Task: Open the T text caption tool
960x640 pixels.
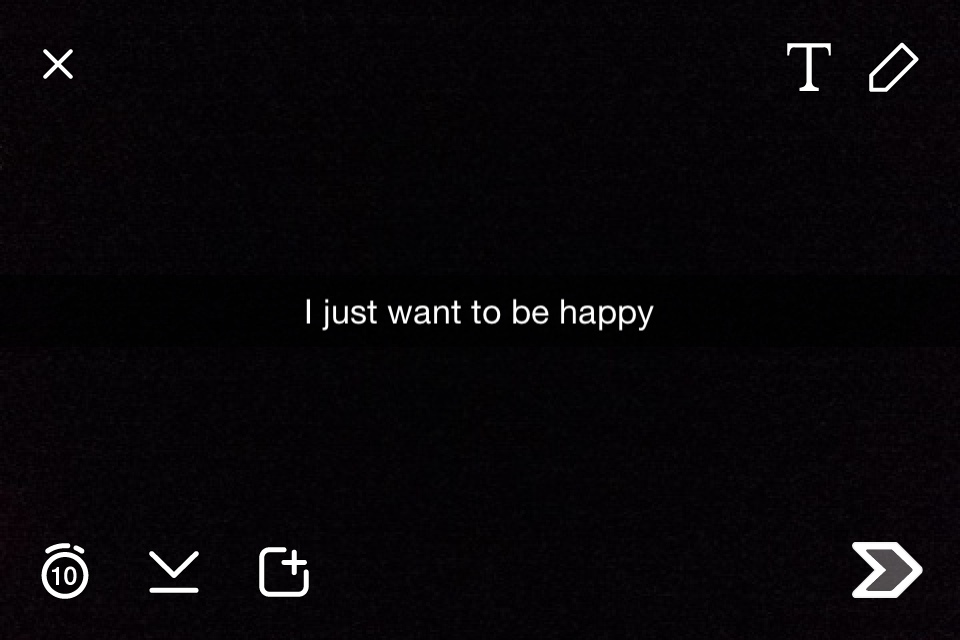Action: [x=808, y=67]
